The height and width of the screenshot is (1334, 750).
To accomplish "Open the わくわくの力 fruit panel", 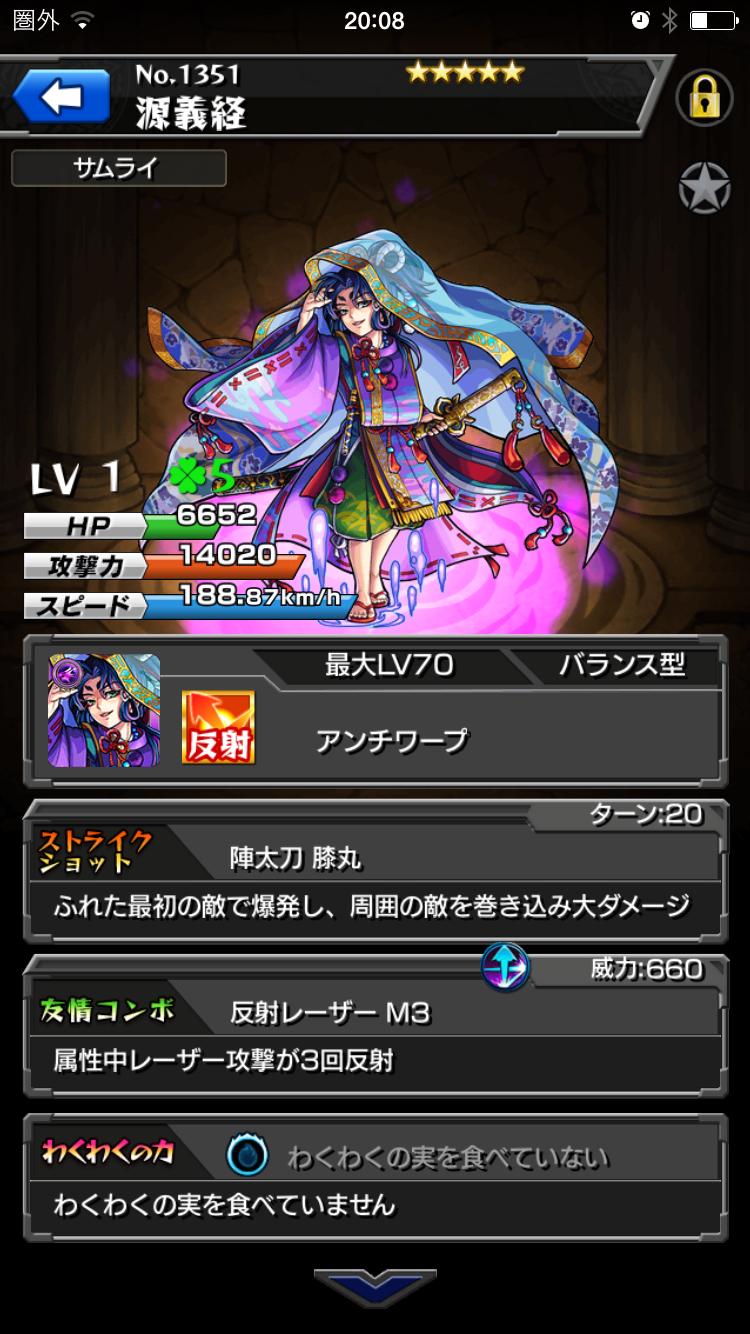I will coord(375,1180).
